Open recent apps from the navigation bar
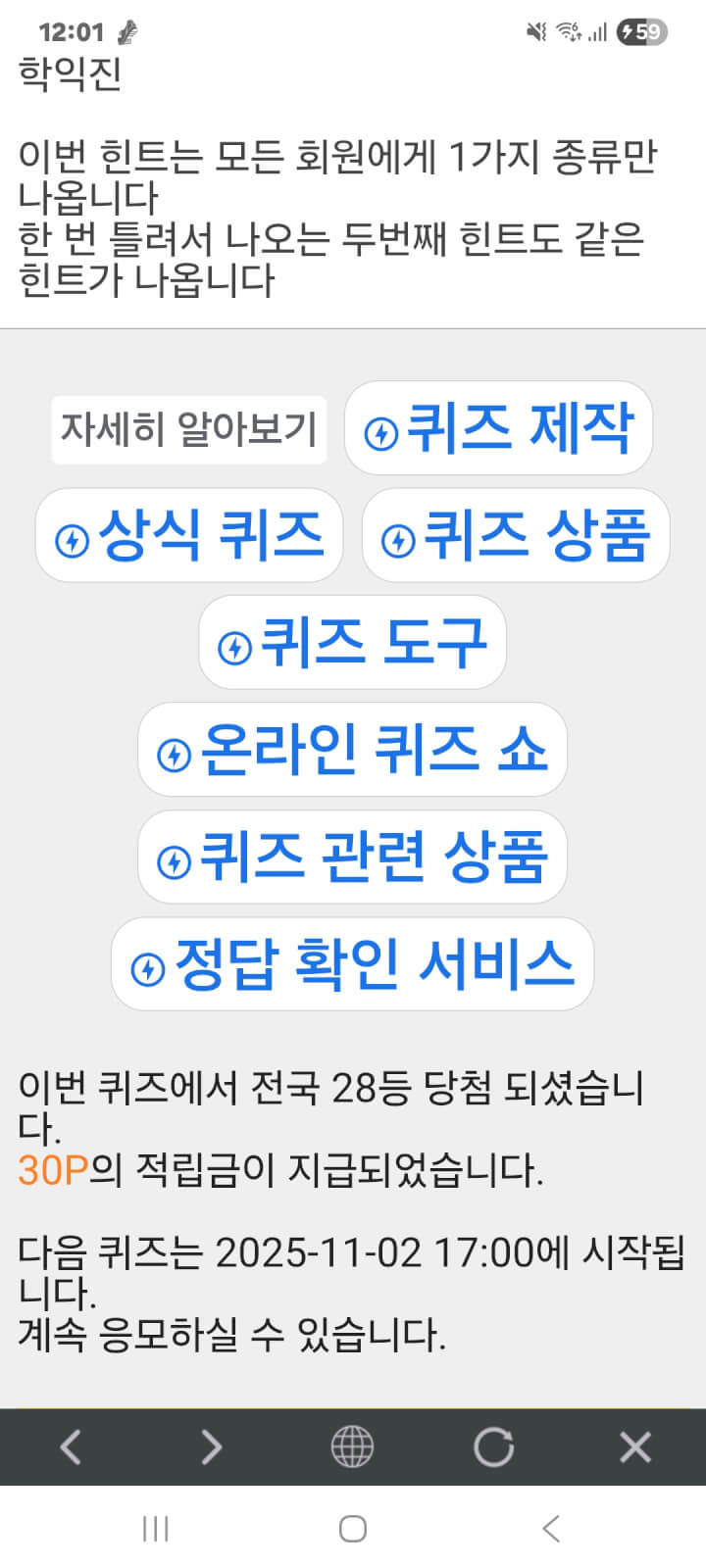 click(156, 1528)
